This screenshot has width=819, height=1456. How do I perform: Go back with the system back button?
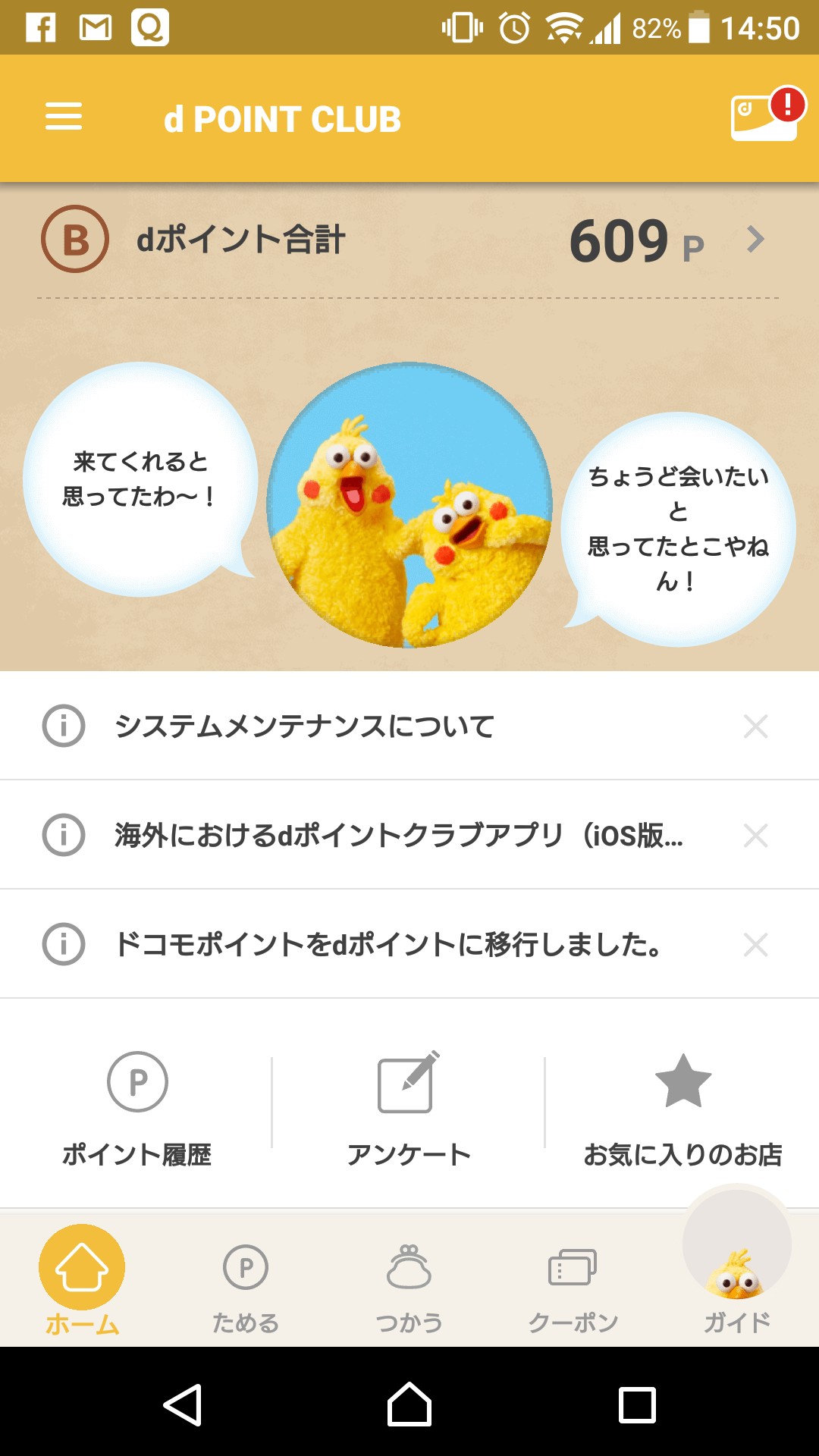tap(183, 1404)
